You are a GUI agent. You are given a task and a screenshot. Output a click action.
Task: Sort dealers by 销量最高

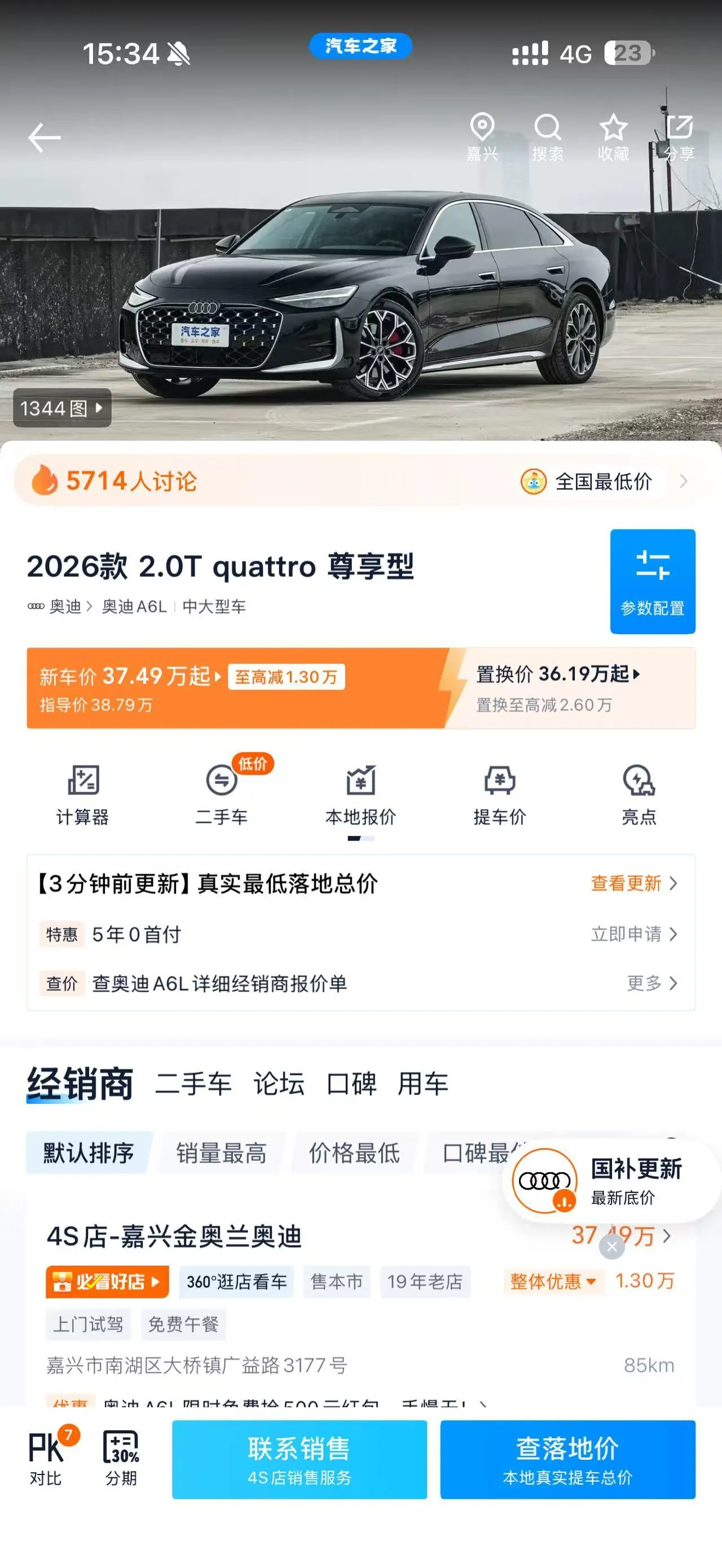point(222,1153)
